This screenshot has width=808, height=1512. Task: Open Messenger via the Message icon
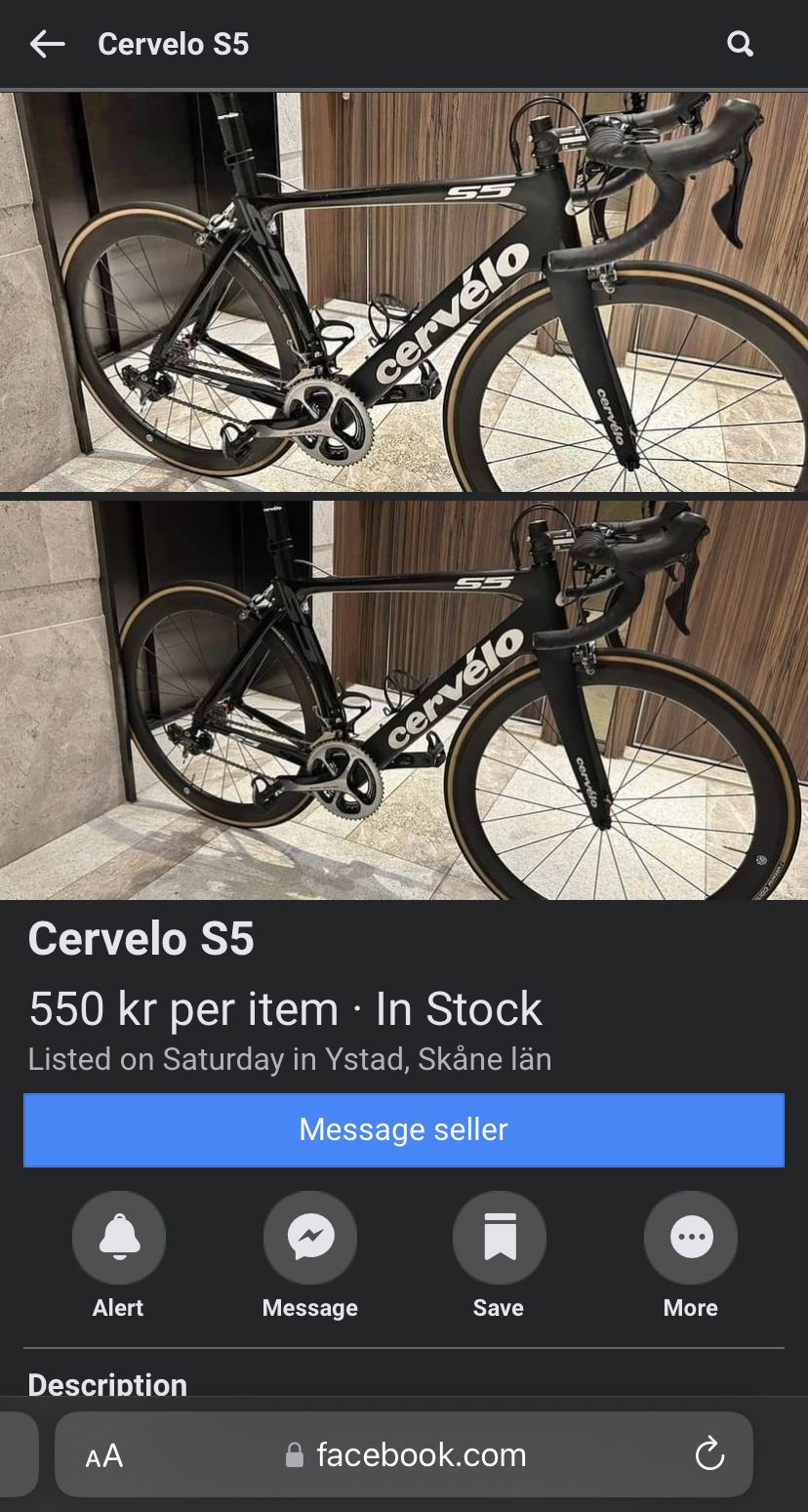[x=310, y=1238]
